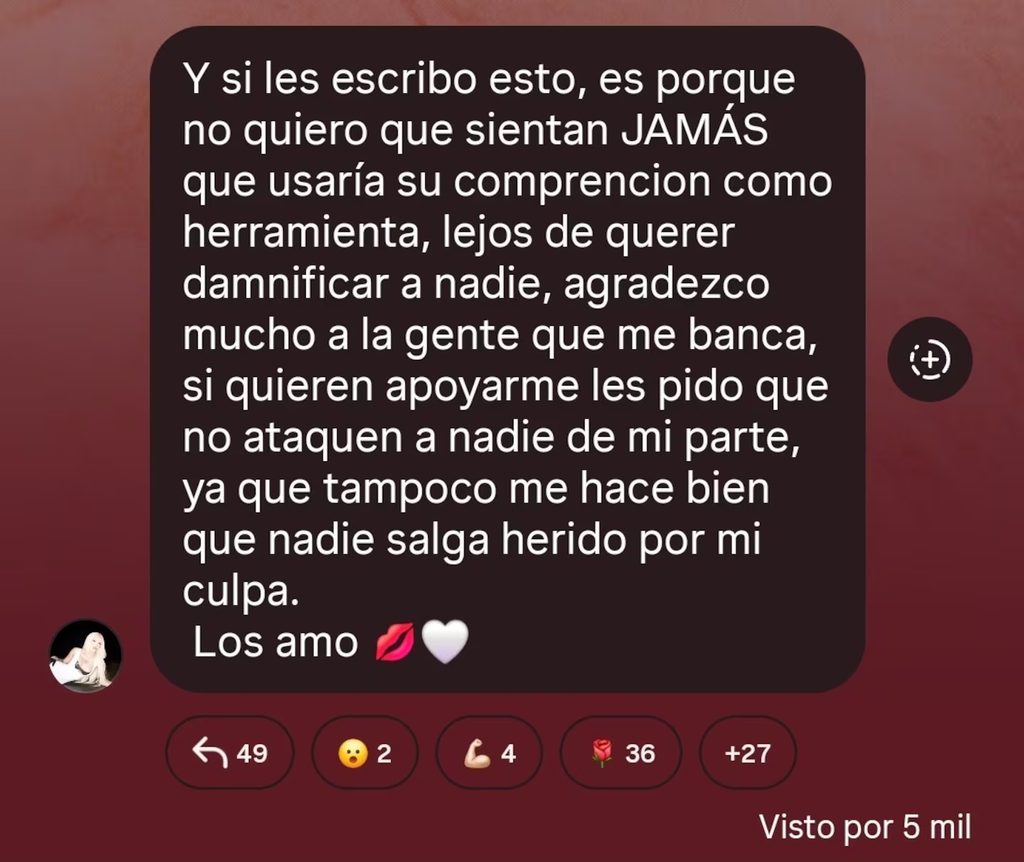
Task: React with the rose emoji
Action: pyautogui.click(x=621, y=753)
